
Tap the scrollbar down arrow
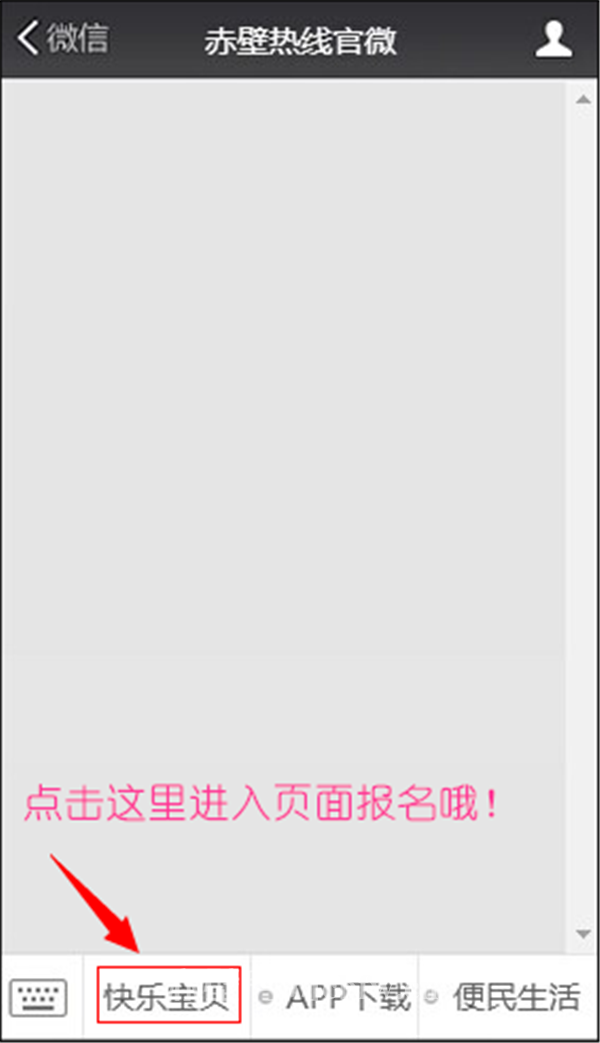584,933
